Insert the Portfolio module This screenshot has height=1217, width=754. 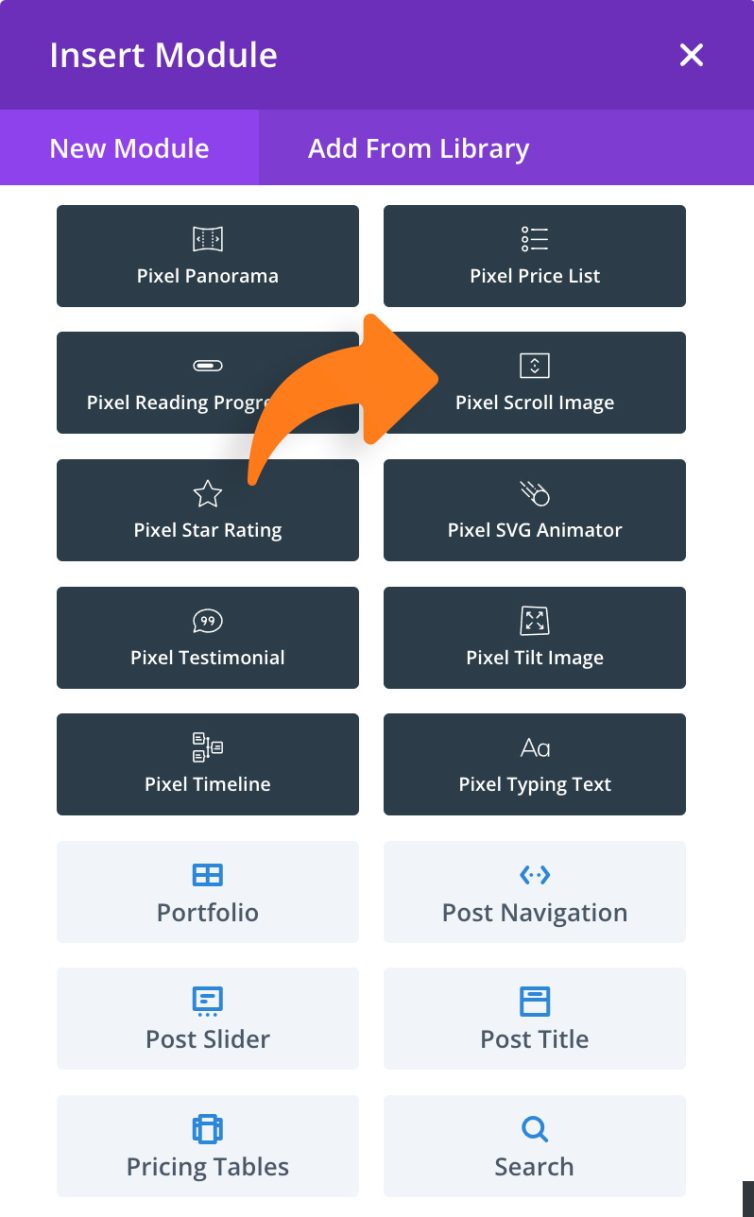(x=207, y=891)
